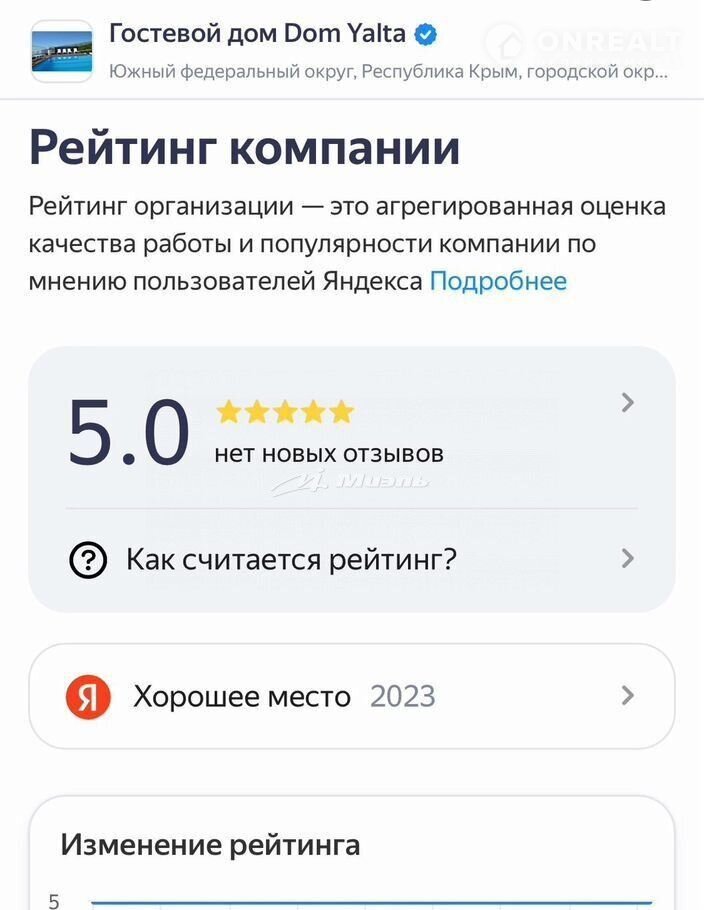Open Как считается рейтинг? explanation
The height and width of the screenshot is (910, 704).
coord(350,559)
